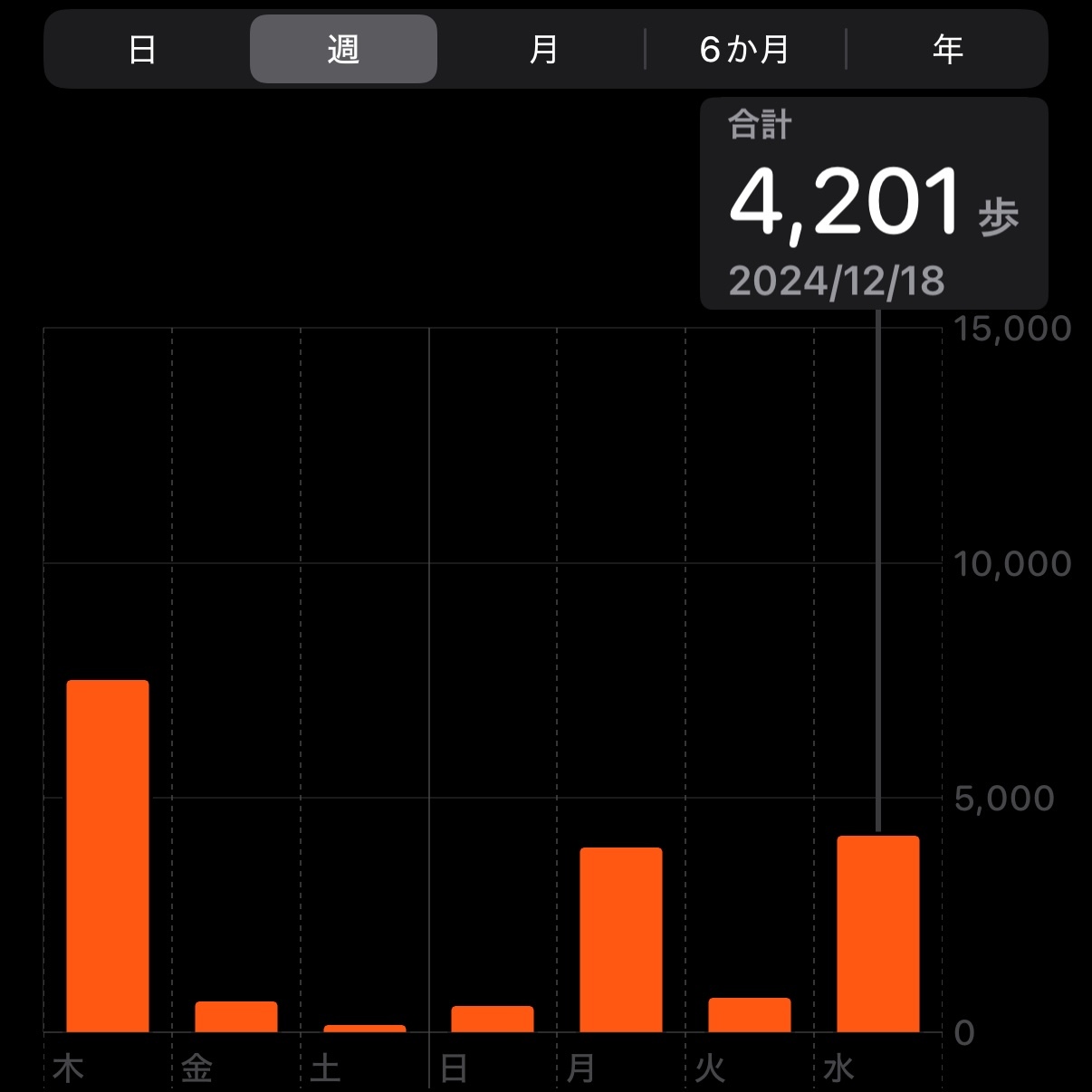Select the 週 (week) segment
1092x1092 pixels.
click(x=343, y=49)
